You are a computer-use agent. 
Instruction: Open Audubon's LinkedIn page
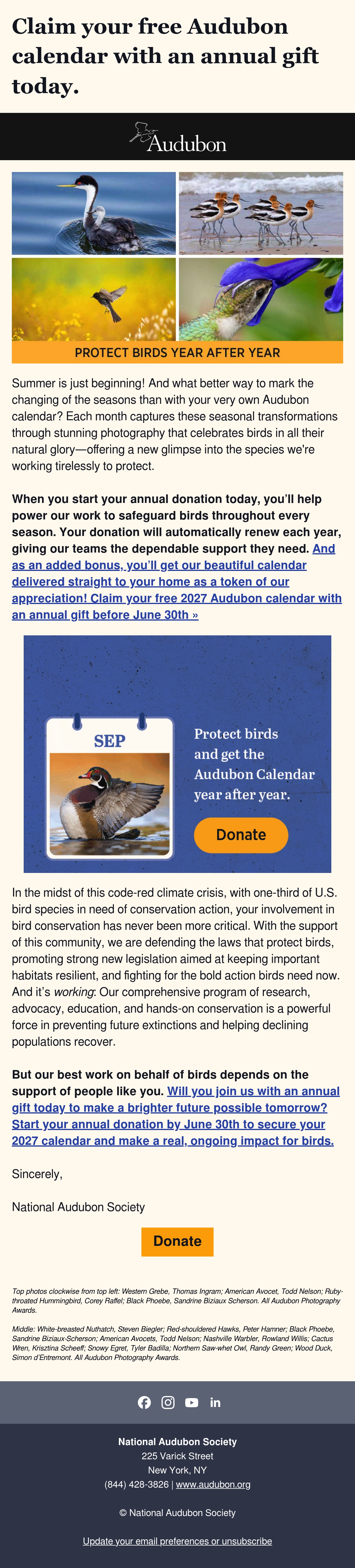coord(216,1402)
